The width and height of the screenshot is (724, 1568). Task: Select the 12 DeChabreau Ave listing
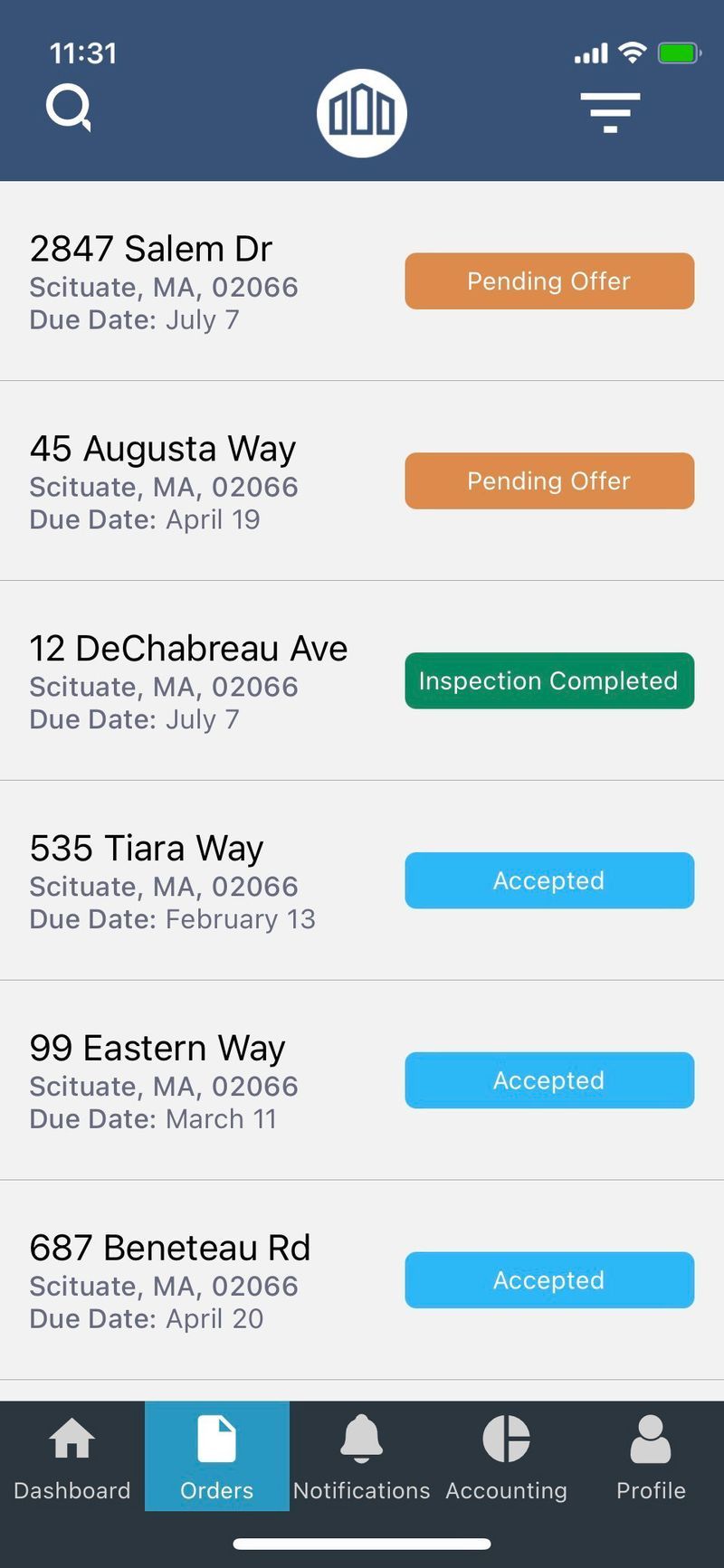point(188,648)
